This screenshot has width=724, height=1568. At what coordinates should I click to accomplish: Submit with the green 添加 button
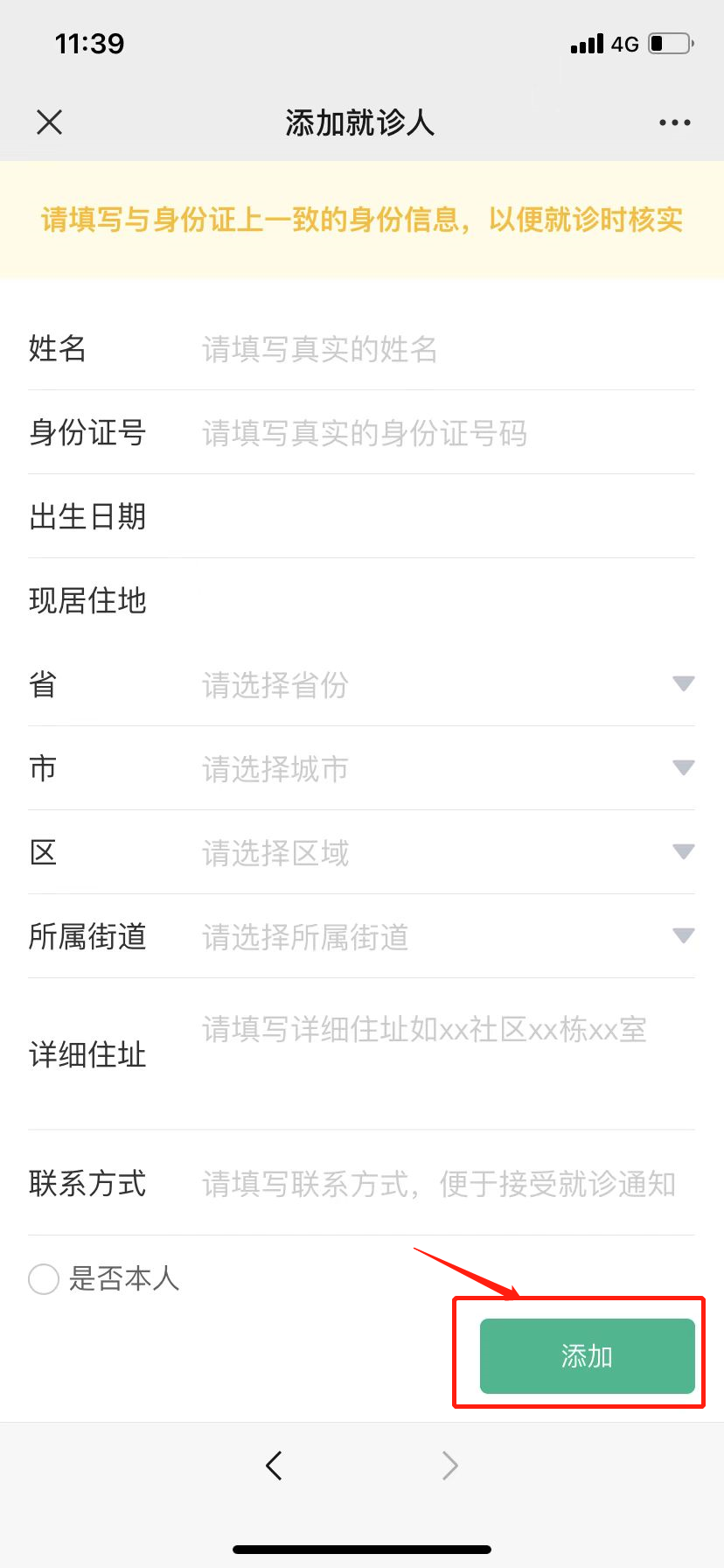click(x=587, y=1356)
